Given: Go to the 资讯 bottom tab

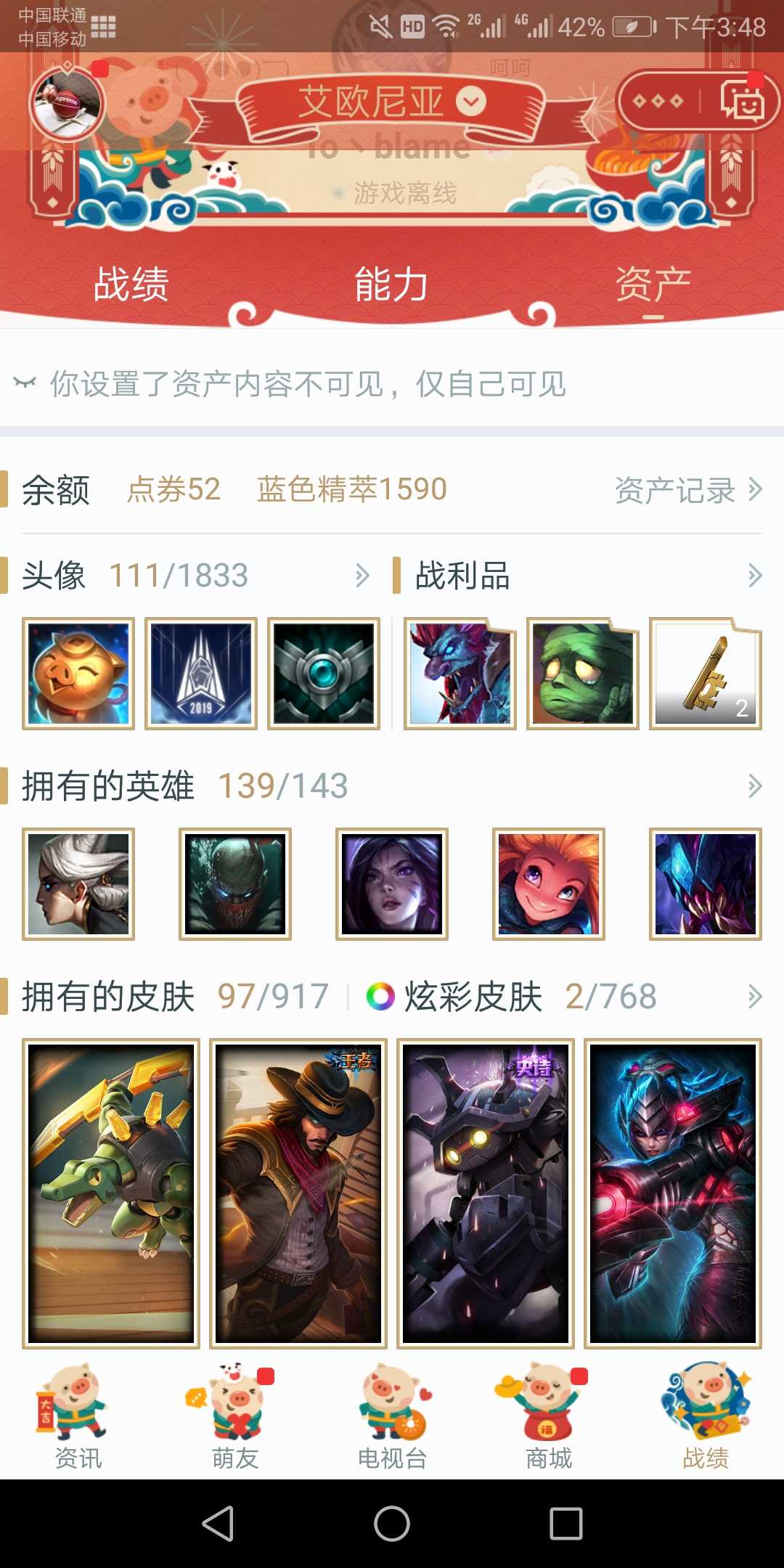Looking at the screenshot, I should point(78,1416).
